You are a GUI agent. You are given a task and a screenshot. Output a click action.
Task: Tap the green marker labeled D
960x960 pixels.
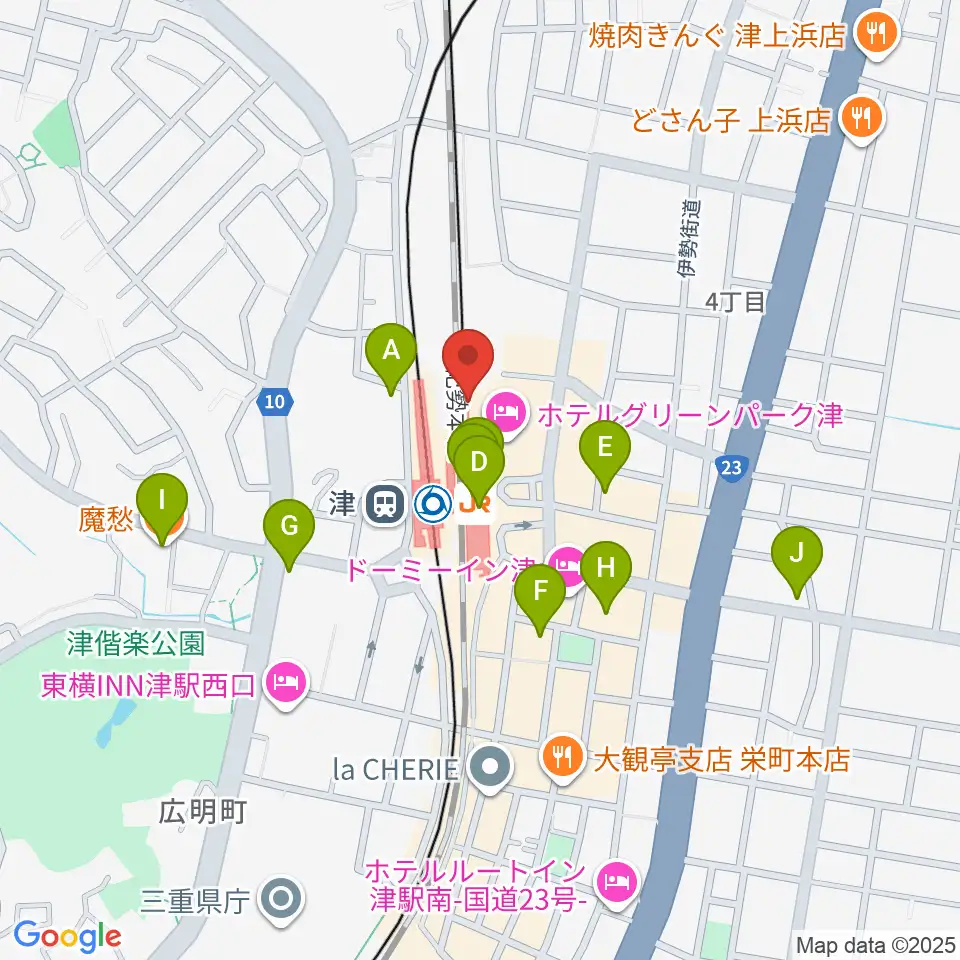[x=479, y=463]
